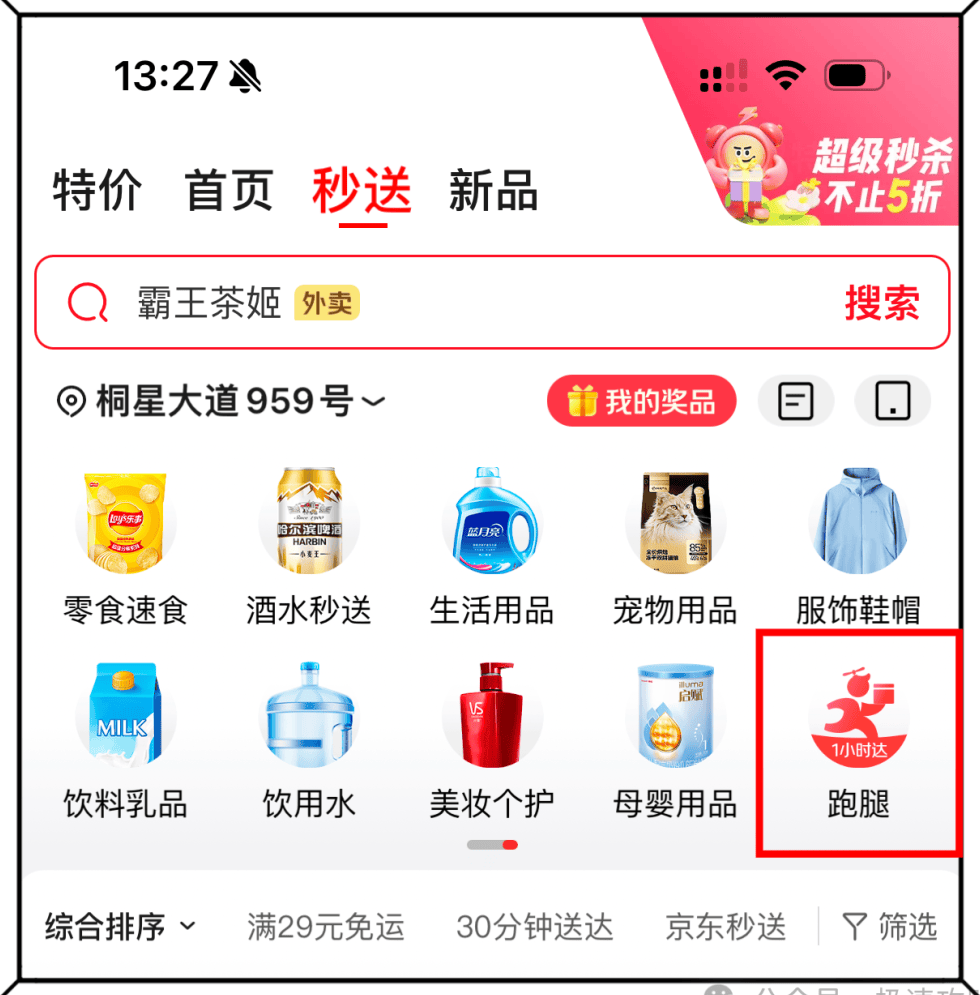Change delivery address 桐星大道959号
Screen dimensions: 980x995
221,402
